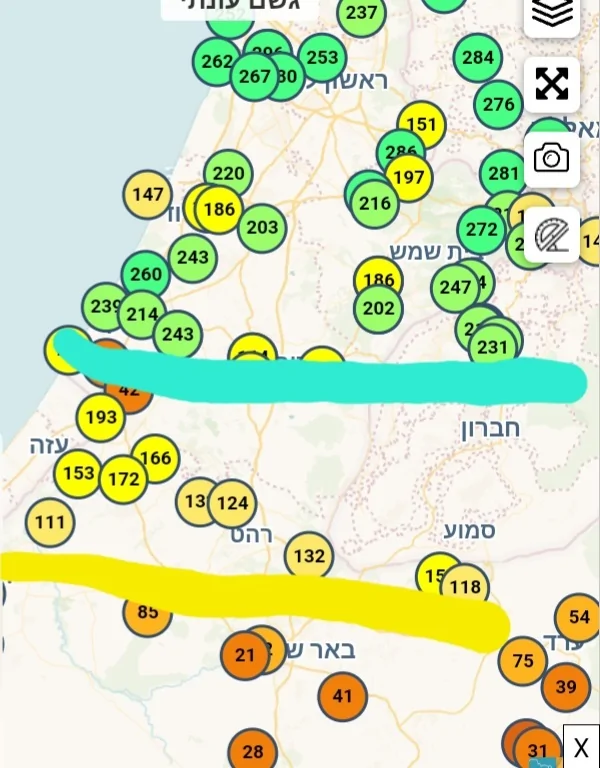View the station marker labeled 54
The width and height of the screenshot is (600, 768).
[579, 616]
